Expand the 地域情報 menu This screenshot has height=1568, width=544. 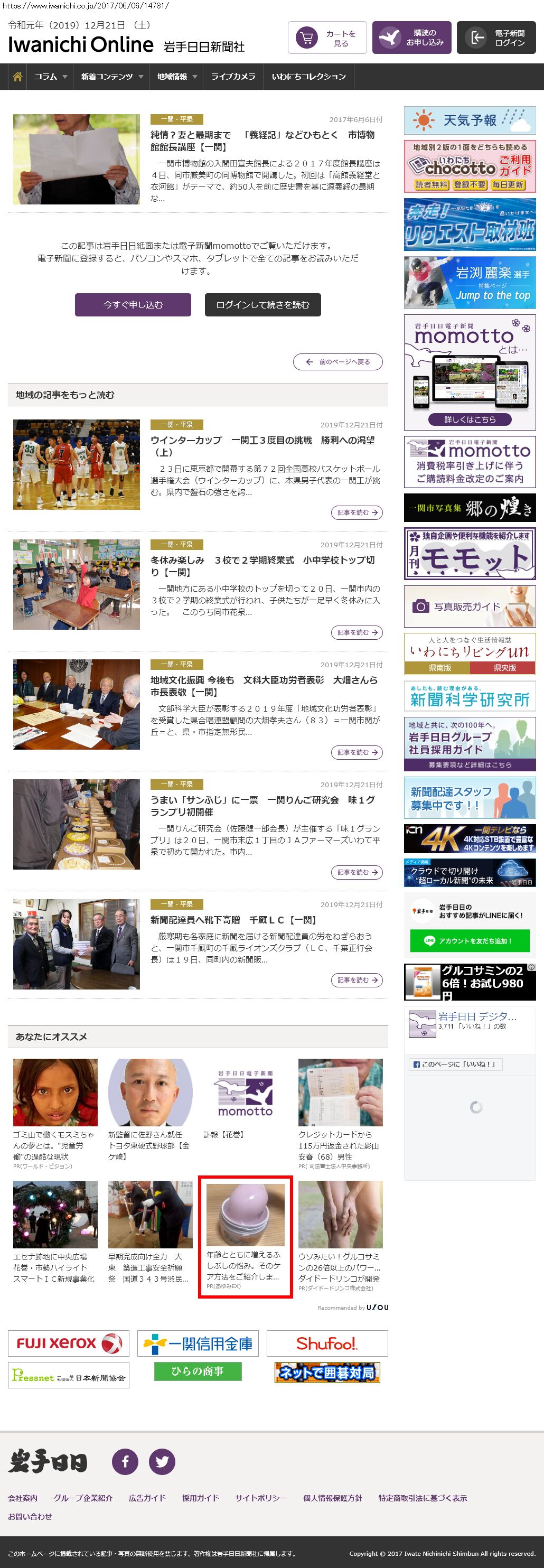[176, 77]
